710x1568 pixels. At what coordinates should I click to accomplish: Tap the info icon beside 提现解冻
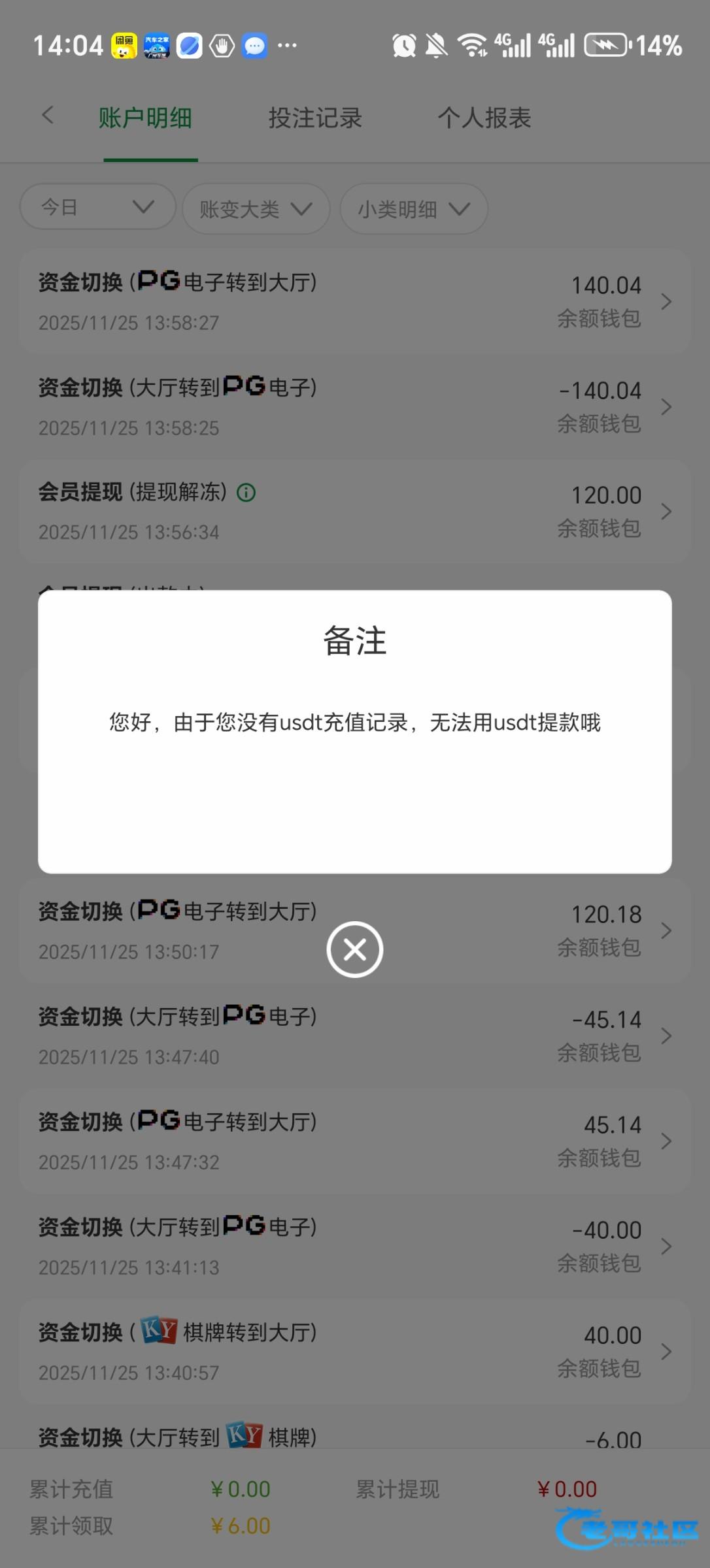[246, 493]
